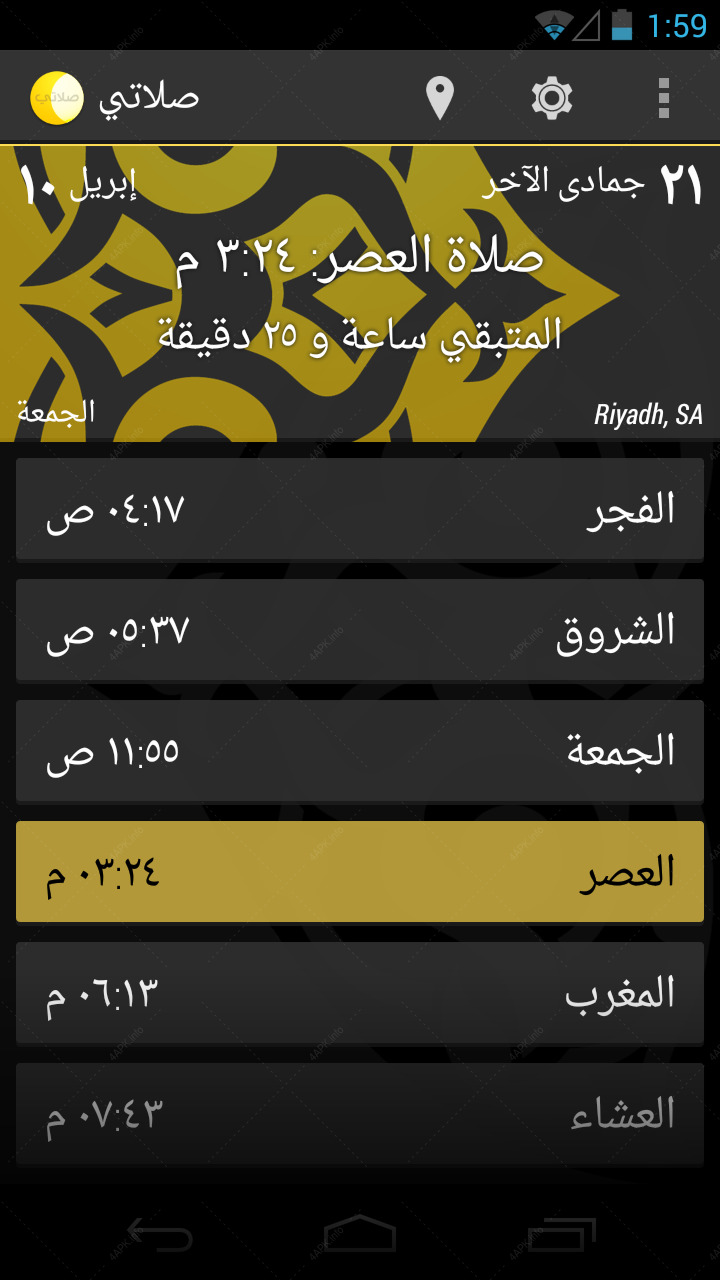Viewport: 720px width, 1280px height.
Task: Open the overflow menu
Action: (x=663, y=98)
